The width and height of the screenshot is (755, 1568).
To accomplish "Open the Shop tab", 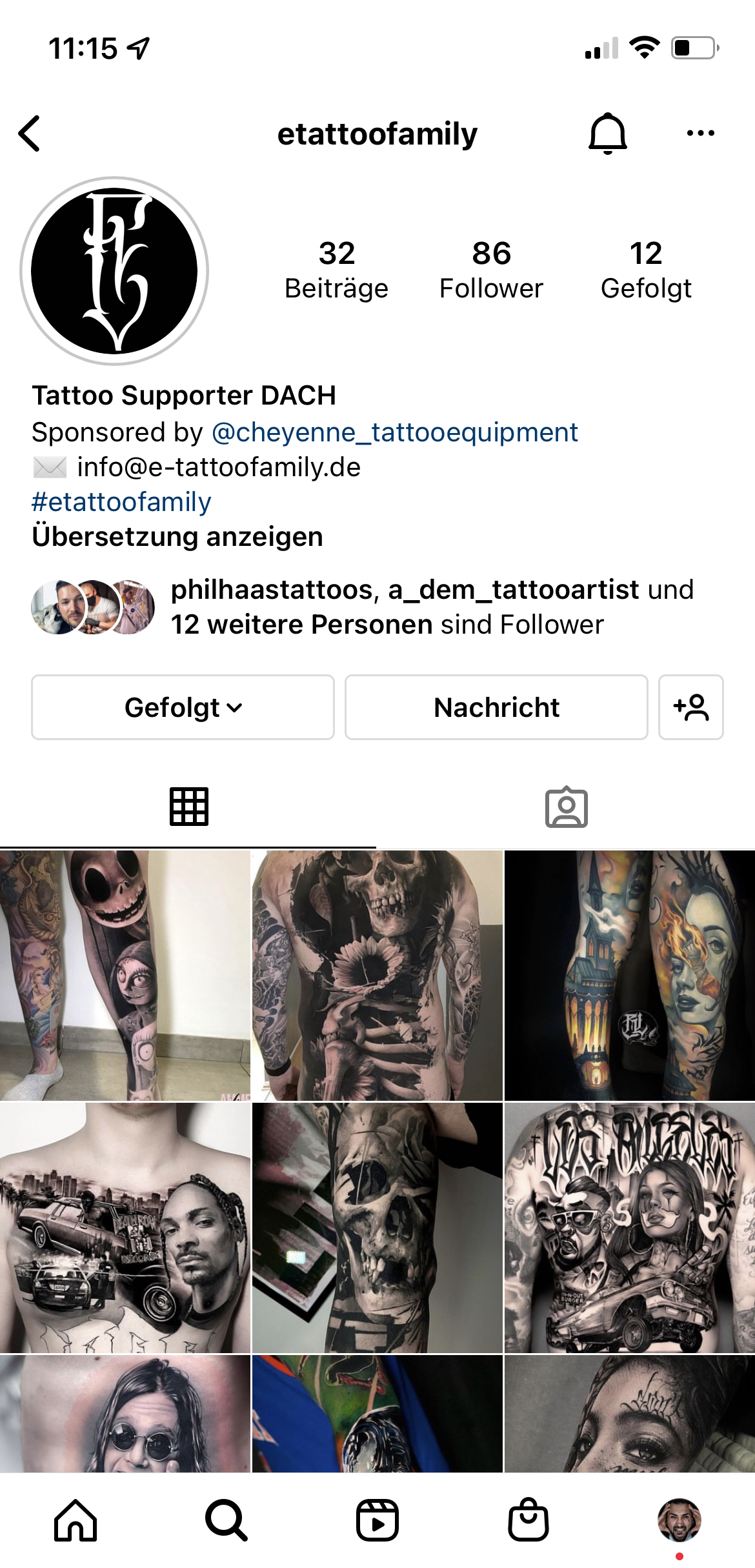I will click(528, 1520).
